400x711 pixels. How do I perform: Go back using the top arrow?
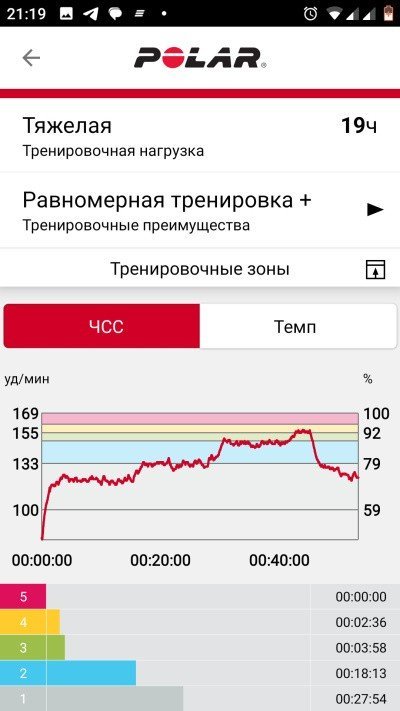tap(31, 58)
